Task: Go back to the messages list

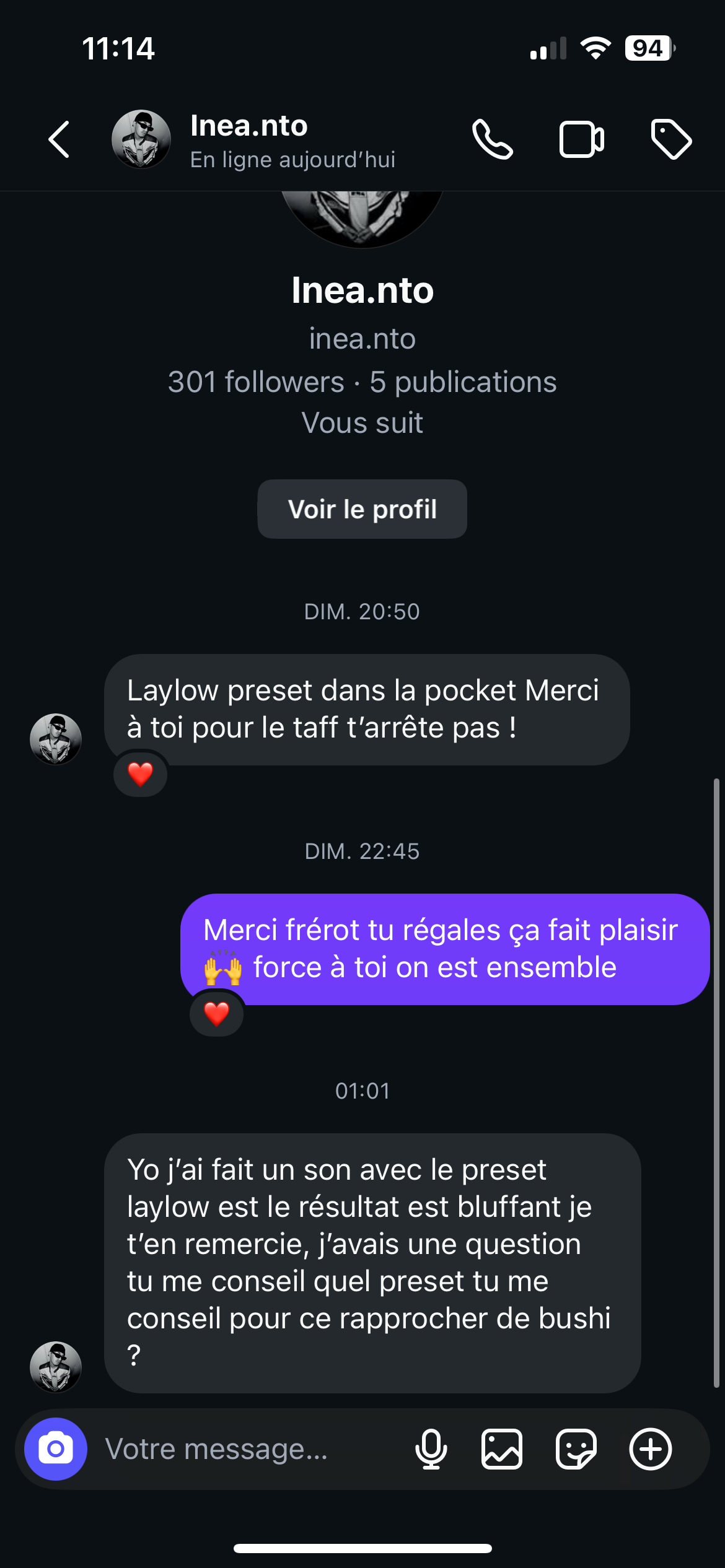Action: (x=59, y=139)
